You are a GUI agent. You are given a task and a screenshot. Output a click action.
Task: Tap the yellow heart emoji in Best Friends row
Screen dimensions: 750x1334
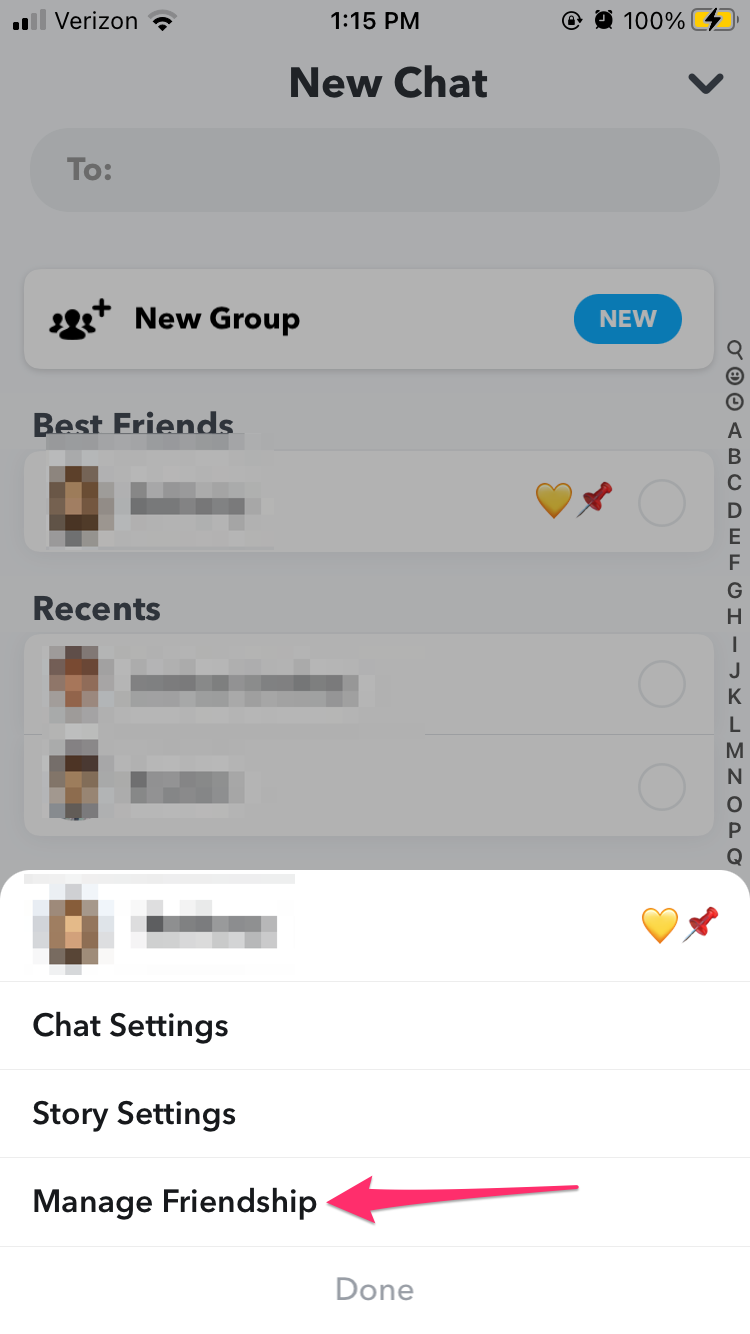(x=553, y=500)
